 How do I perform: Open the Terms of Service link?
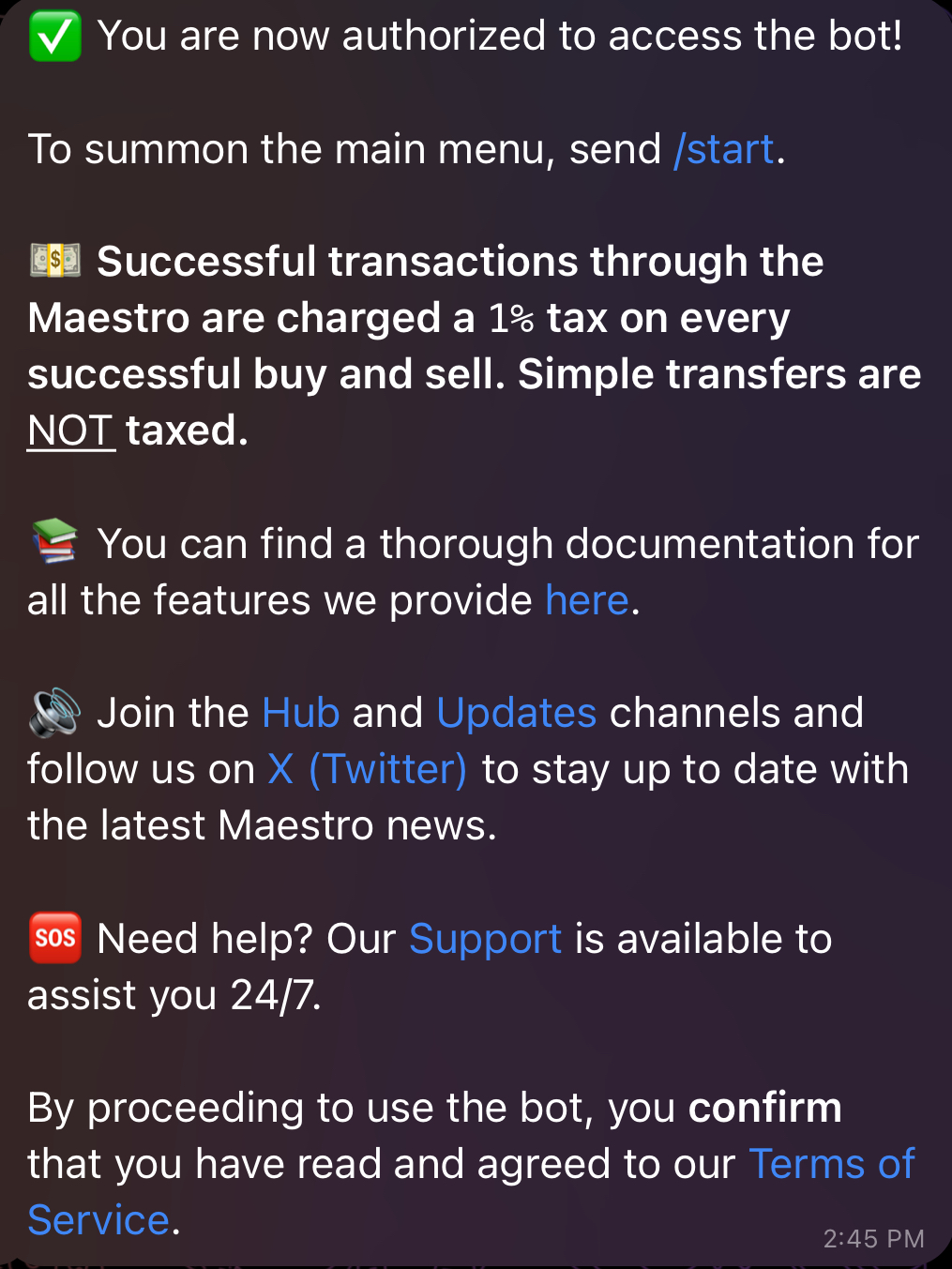[833, 1164]
